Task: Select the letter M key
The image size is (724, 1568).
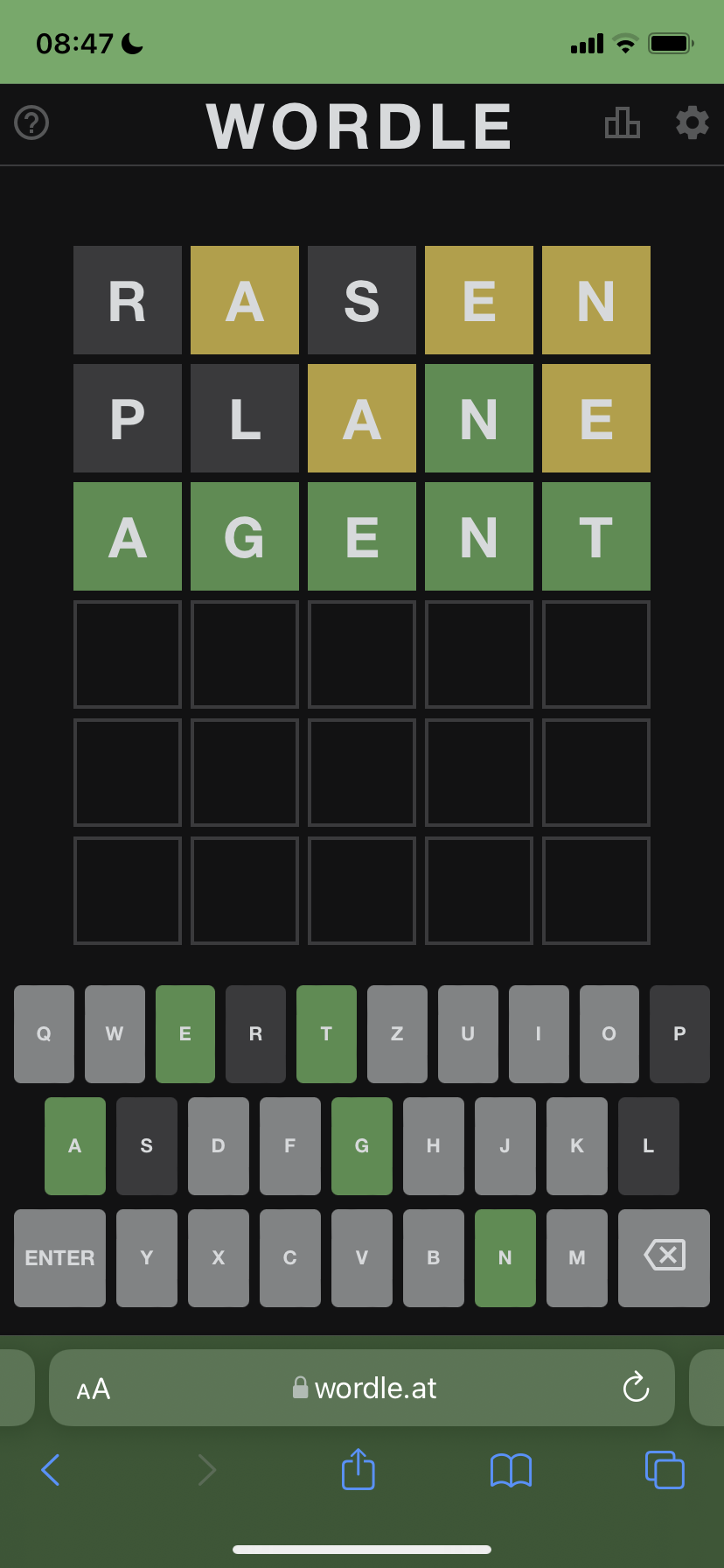Action: (x=576, y=1257)
